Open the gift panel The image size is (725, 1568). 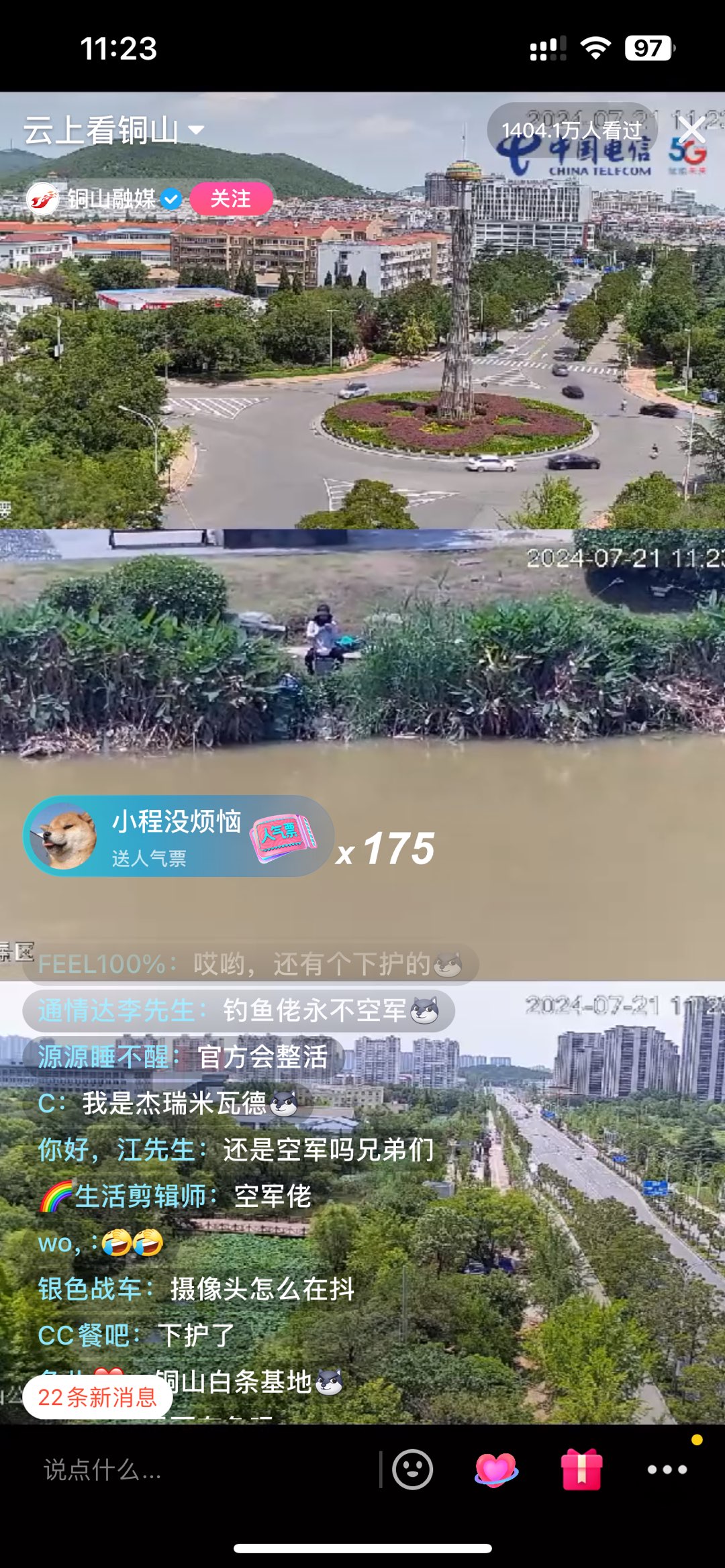(x=581, y=1469)
